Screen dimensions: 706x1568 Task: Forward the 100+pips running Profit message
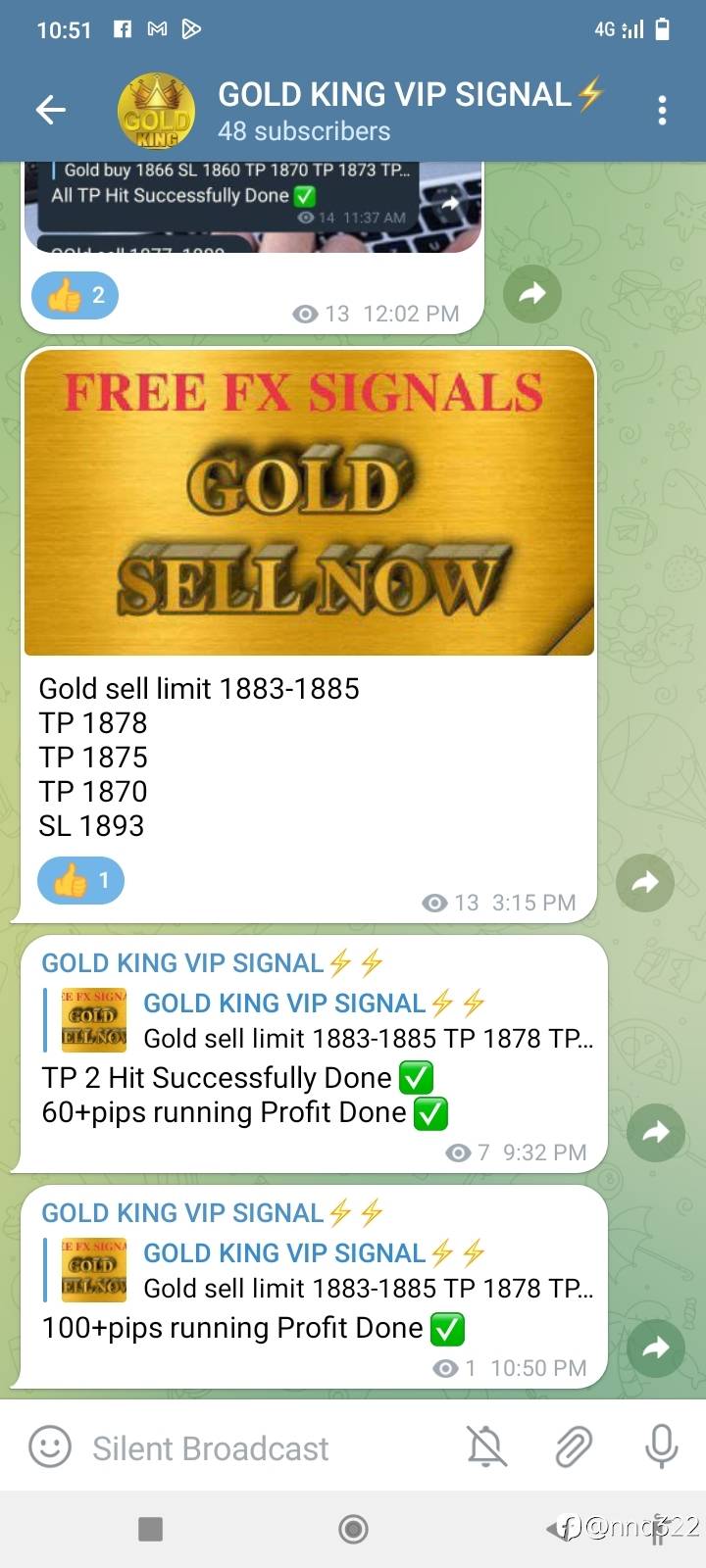tap(655, 1348)
